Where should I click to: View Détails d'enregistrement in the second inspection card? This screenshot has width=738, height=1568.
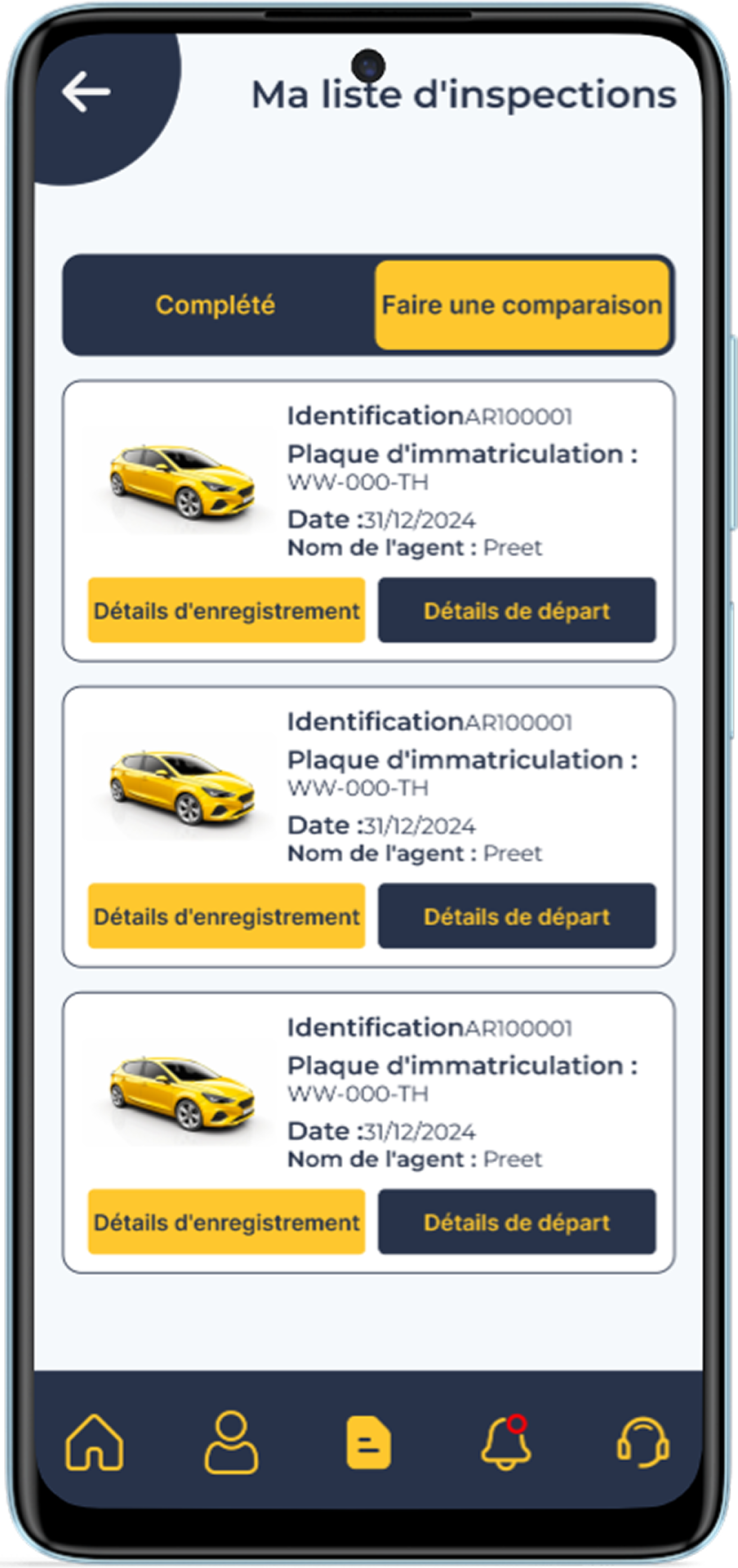(x=226, y=916)
